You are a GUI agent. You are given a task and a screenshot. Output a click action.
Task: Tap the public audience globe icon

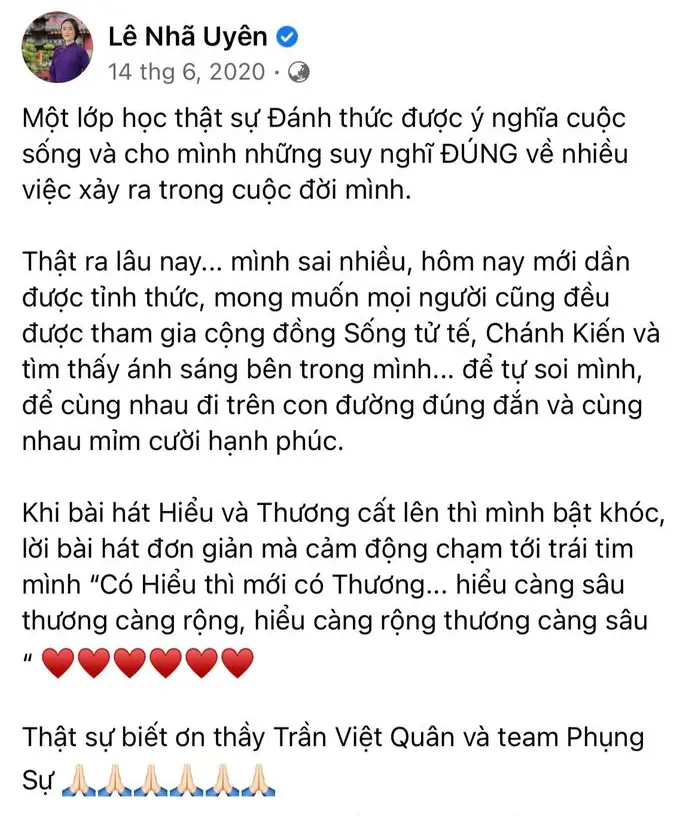tap(299, 72)
